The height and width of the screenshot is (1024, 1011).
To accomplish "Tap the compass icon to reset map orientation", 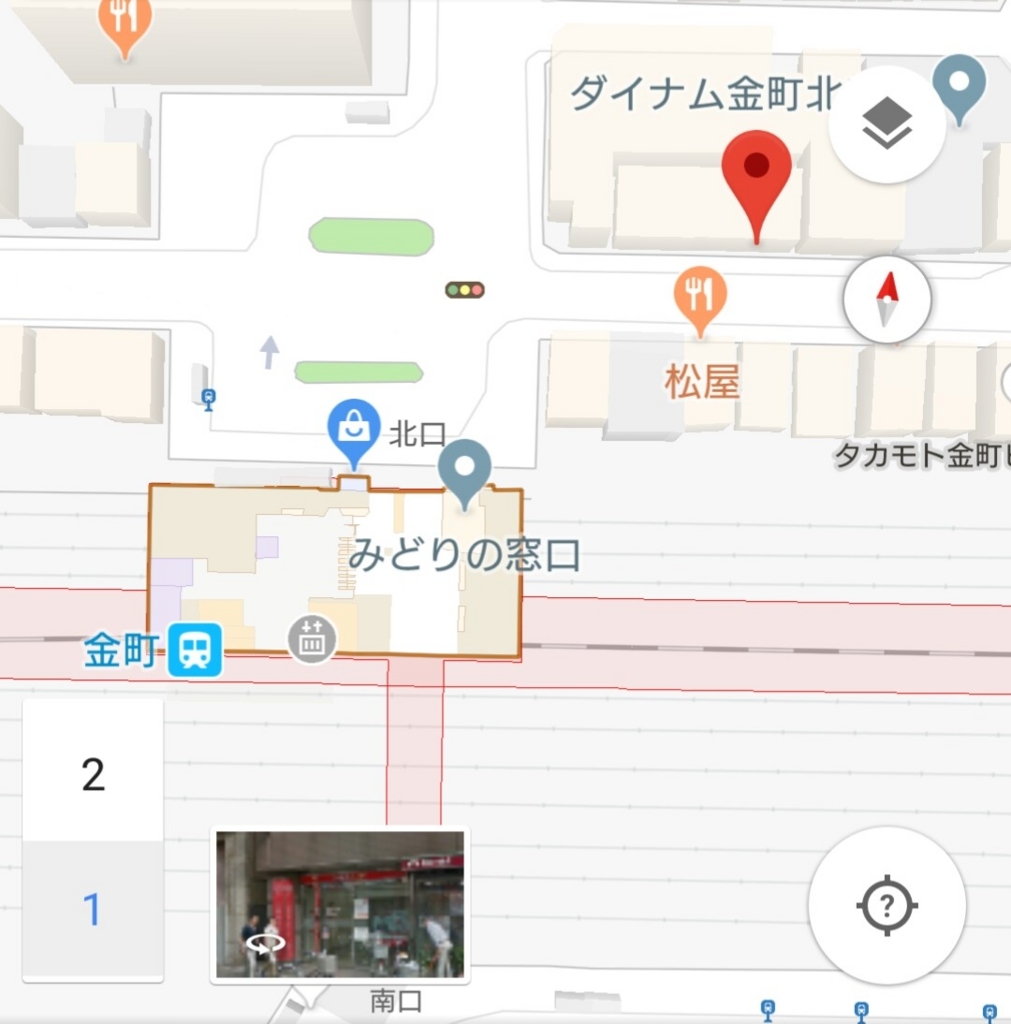I will [x=886, y=299].
